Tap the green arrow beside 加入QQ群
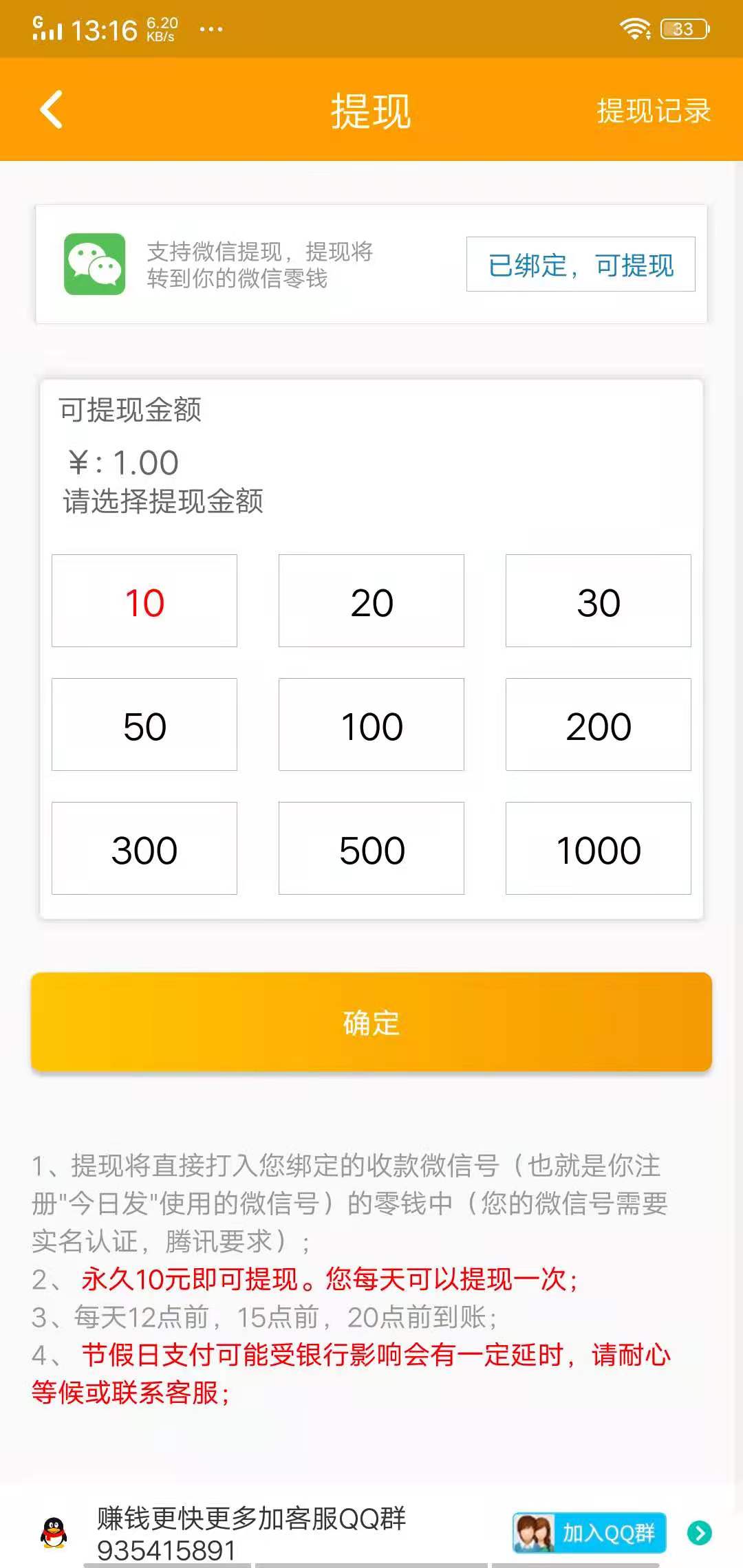This screenshot has width=743, height=1568. (x=700, y=1532)
